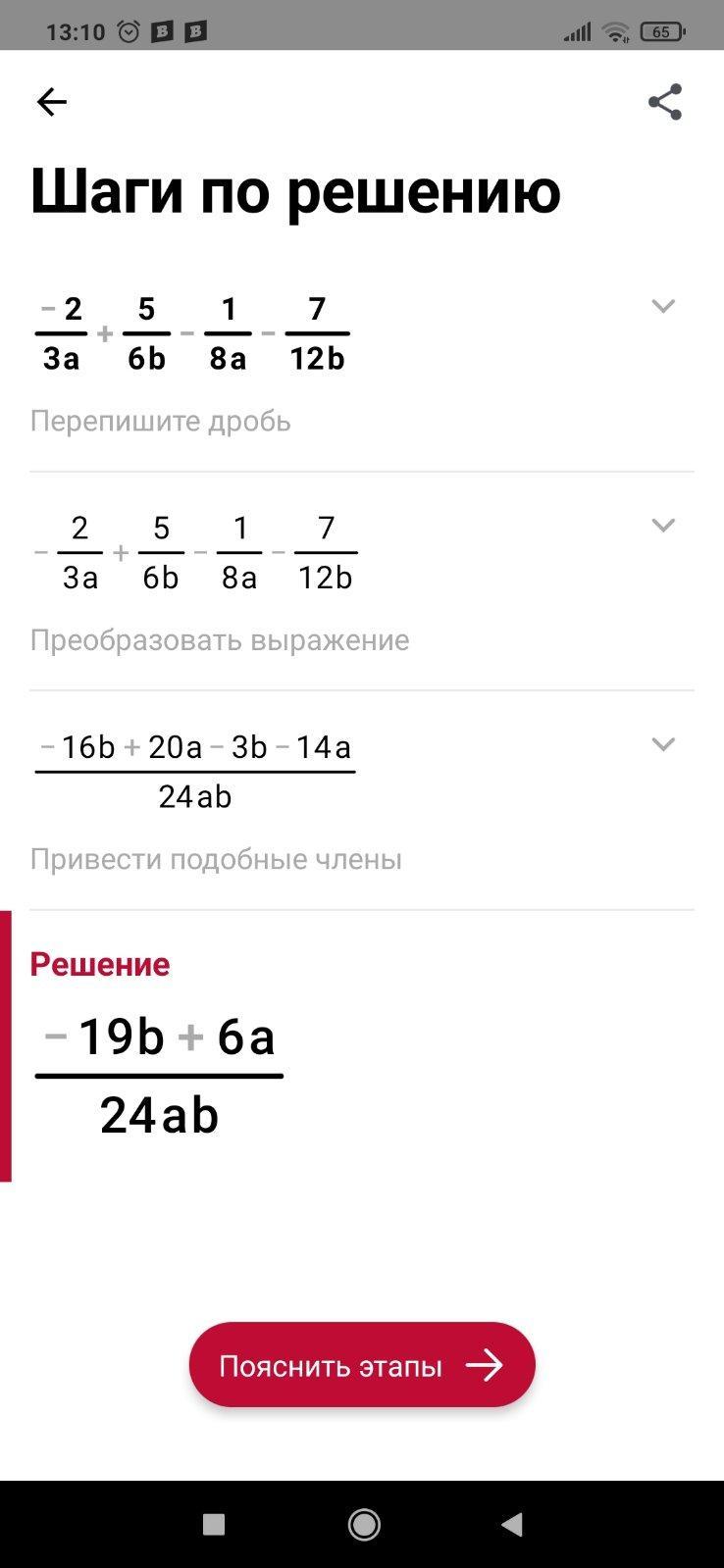Share this solution
The height and width of the screenshot is (1568, 724).
665,102
